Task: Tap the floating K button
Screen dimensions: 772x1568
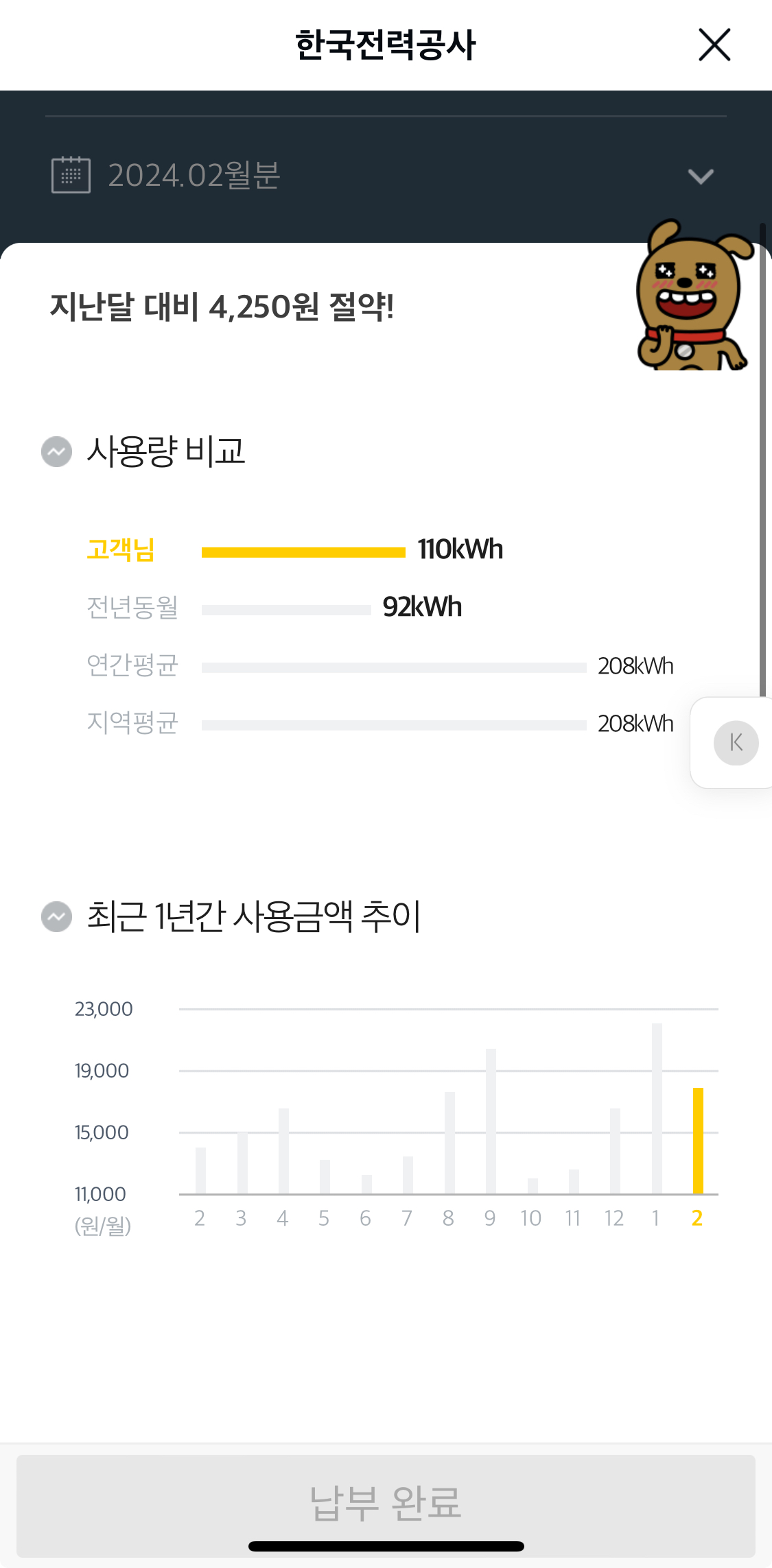Action: [x=736, y=743]
